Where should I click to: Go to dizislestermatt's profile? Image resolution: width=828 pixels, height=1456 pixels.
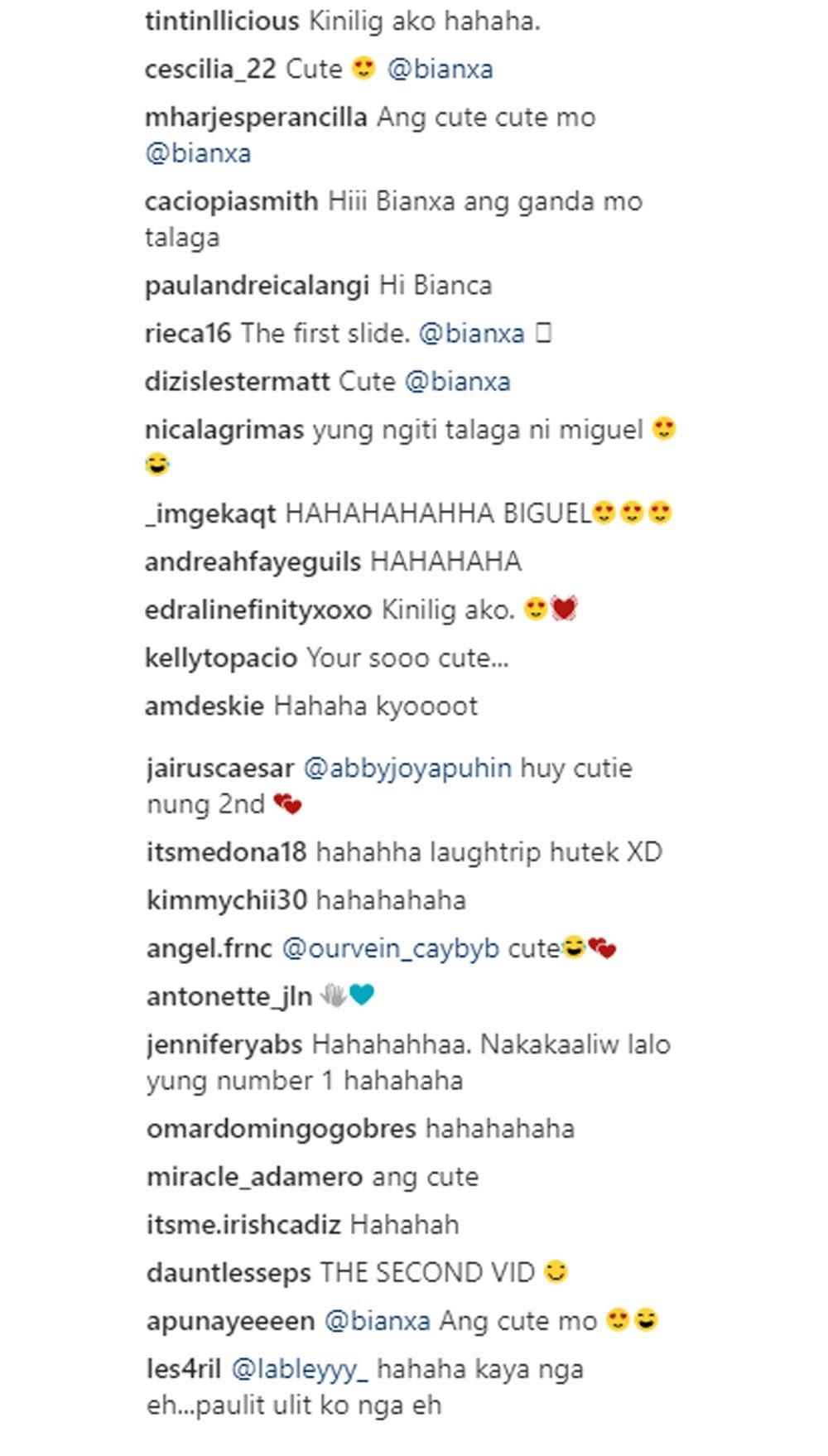pyautogui.click(x=237, y=382)
